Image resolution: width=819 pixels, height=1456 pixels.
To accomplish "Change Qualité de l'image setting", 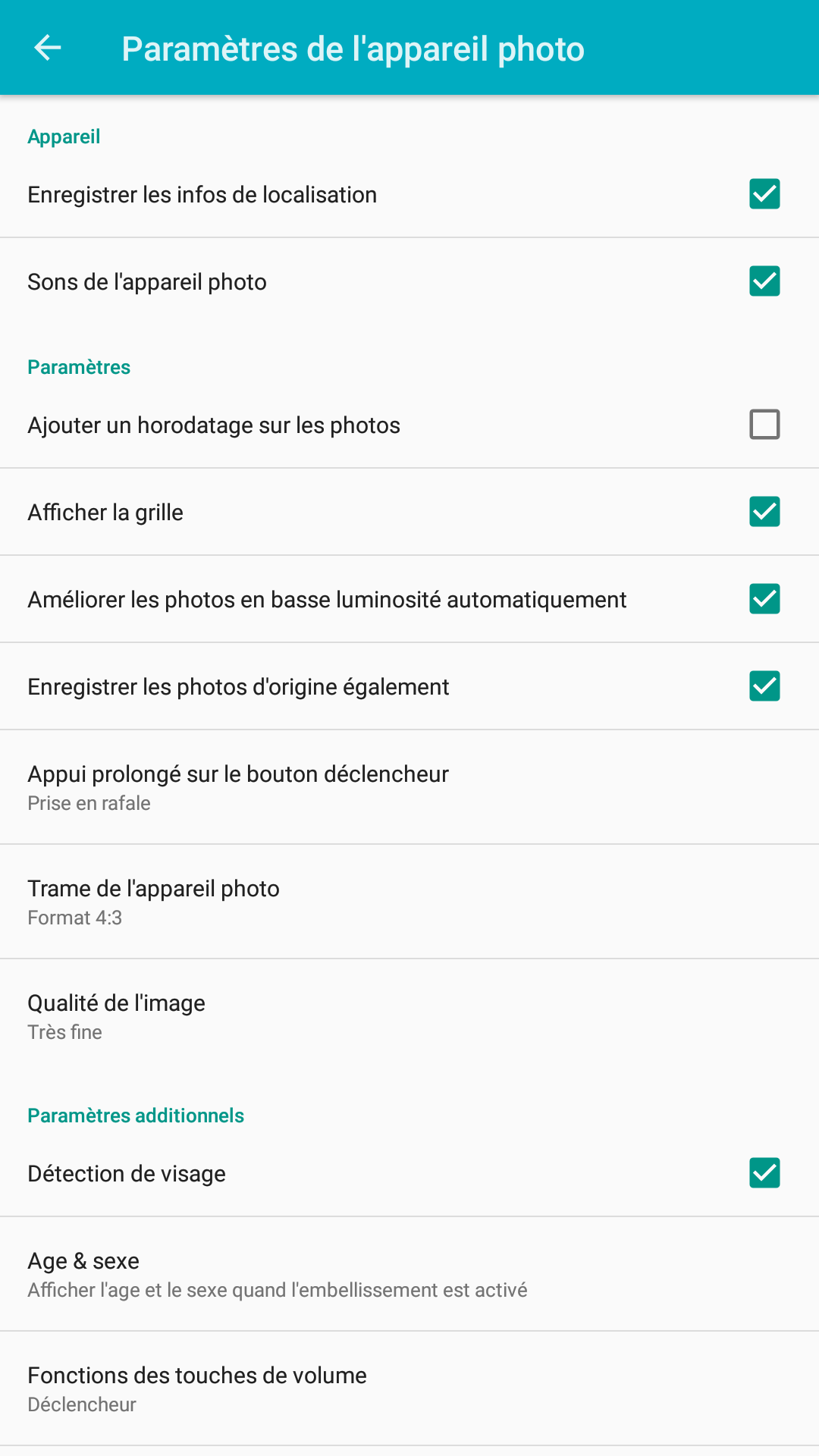I will click(x=409, y=1016).
